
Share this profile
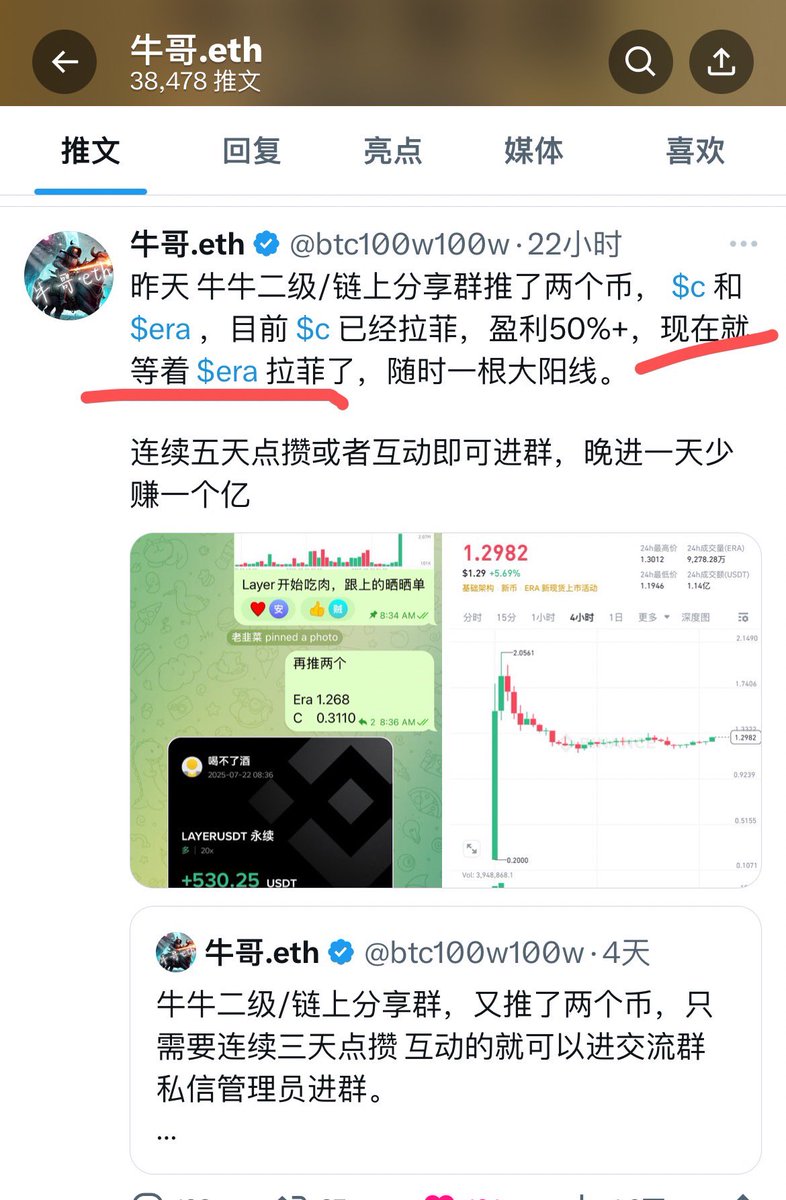(720, 62)
